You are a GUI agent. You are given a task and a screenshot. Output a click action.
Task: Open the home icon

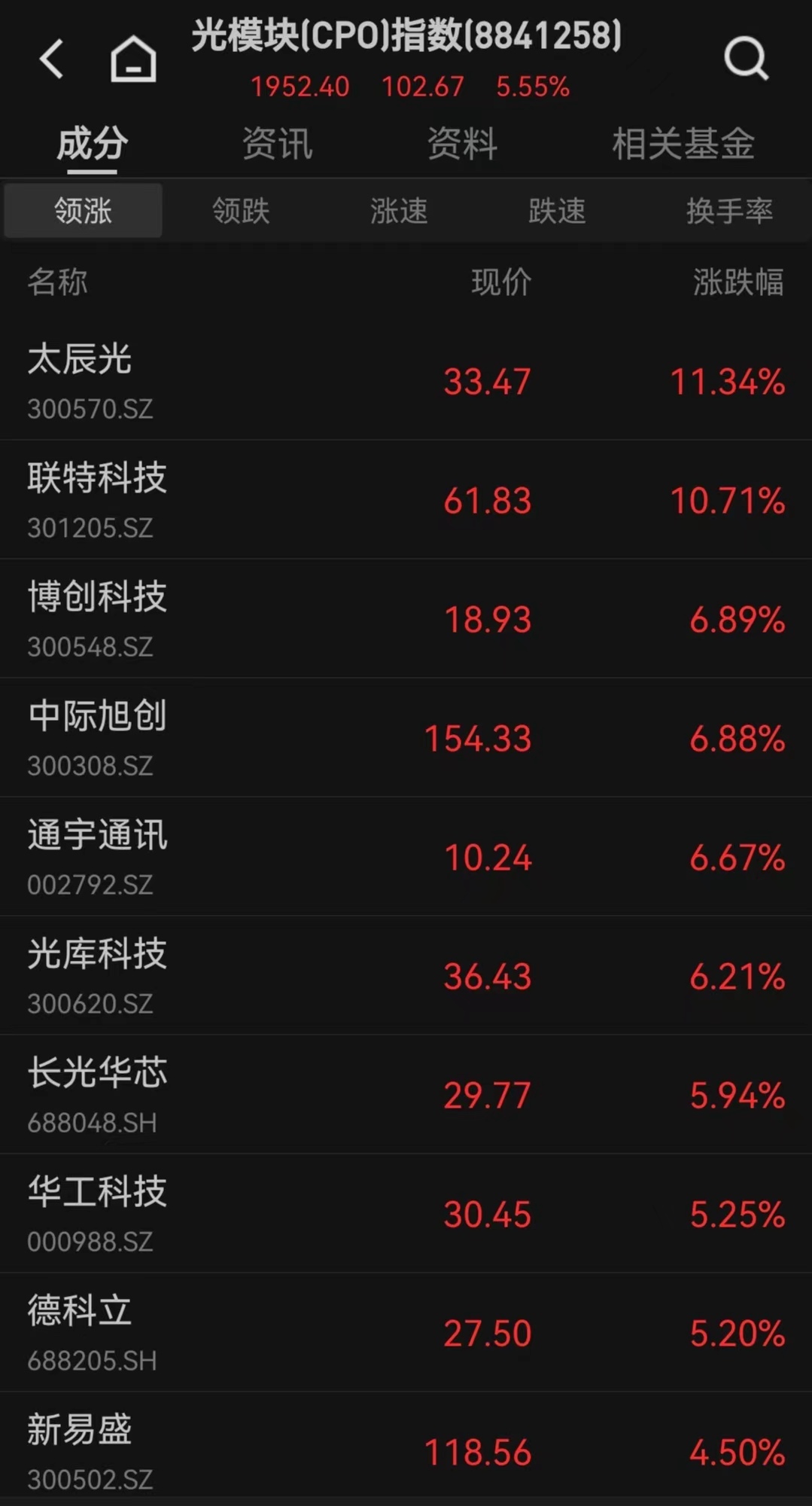click(x=133, y=59)
